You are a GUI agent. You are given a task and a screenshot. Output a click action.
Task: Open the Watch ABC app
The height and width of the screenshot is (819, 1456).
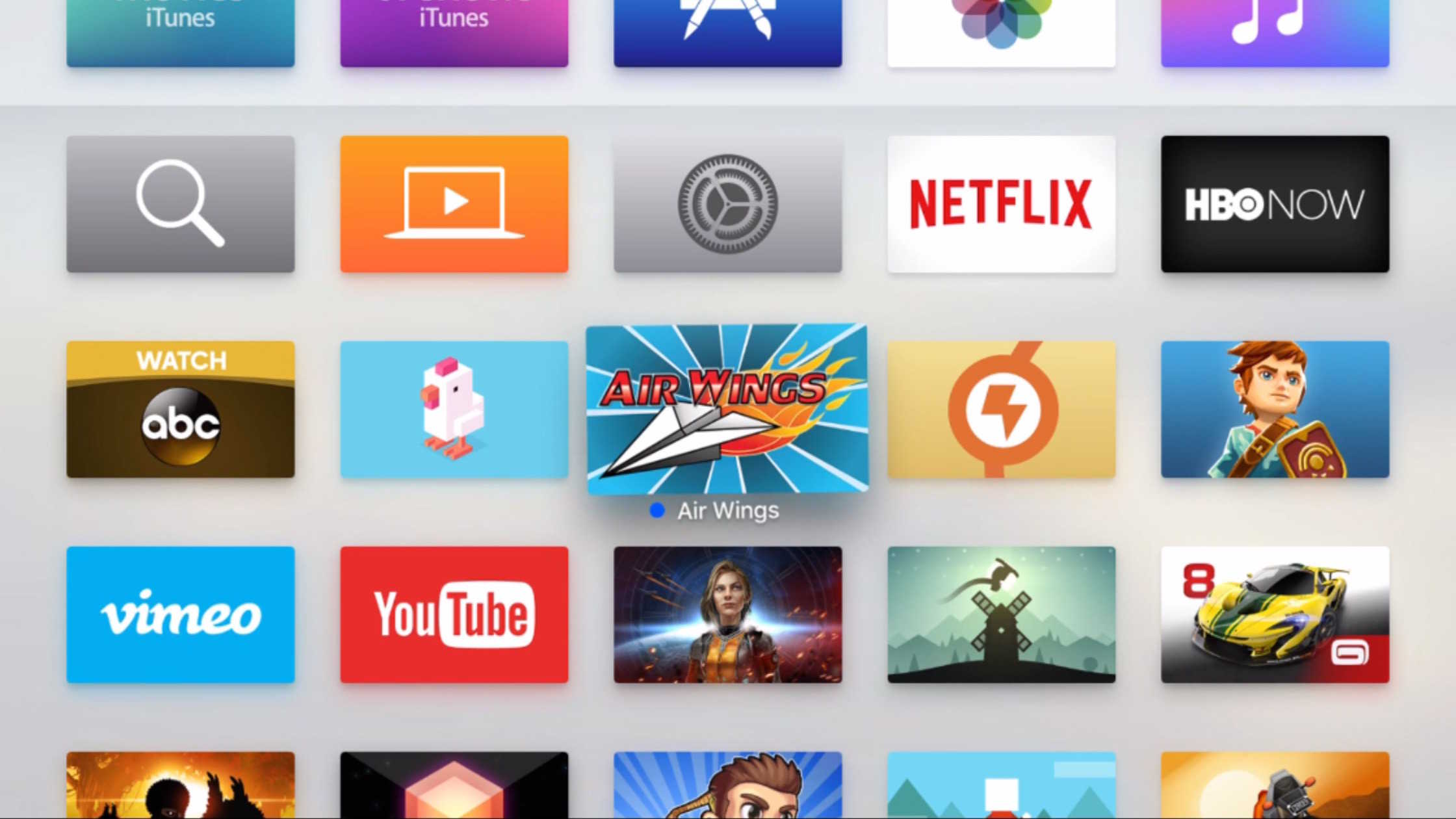[x=180, y=409]
